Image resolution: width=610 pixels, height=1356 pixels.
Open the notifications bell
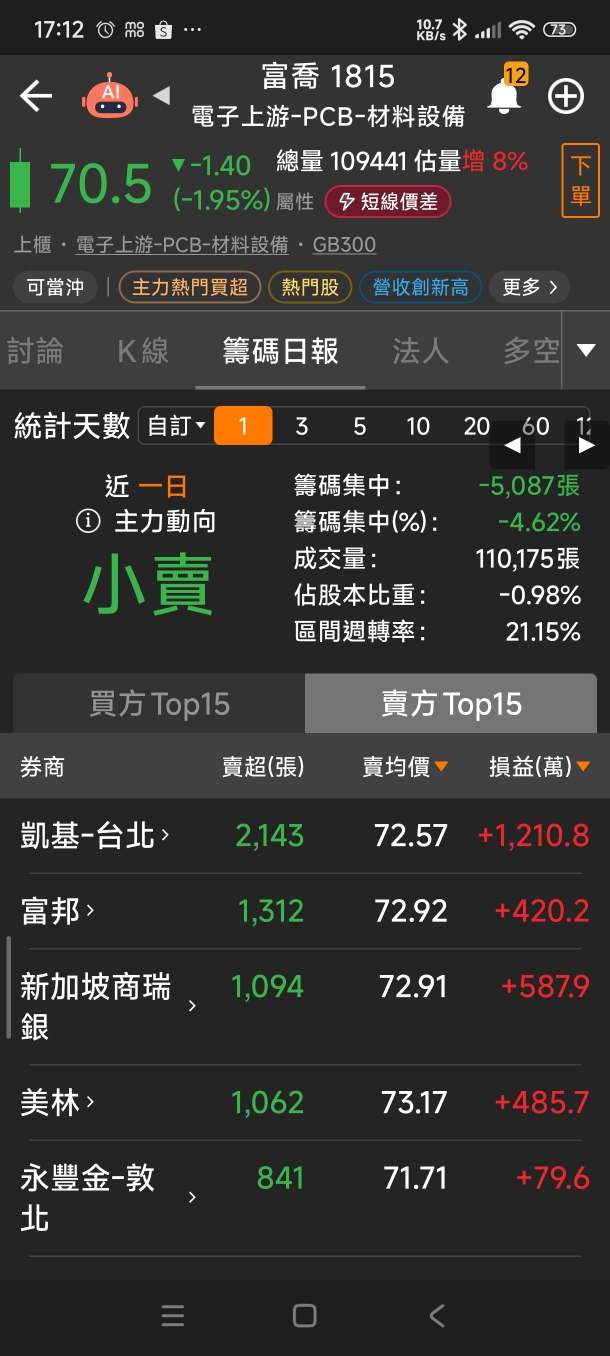coord(504,96)
